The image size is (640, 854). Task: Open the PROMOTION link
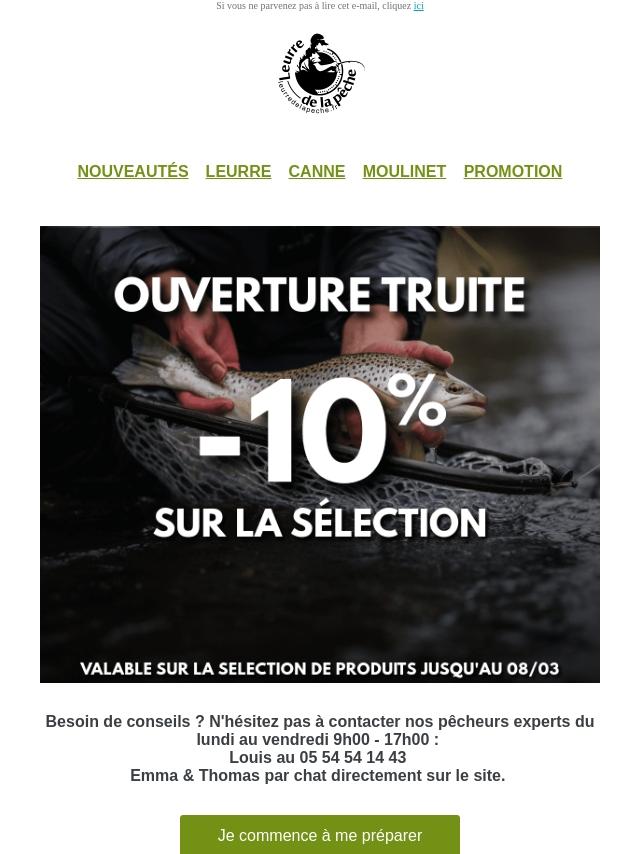tap(512, 171)
